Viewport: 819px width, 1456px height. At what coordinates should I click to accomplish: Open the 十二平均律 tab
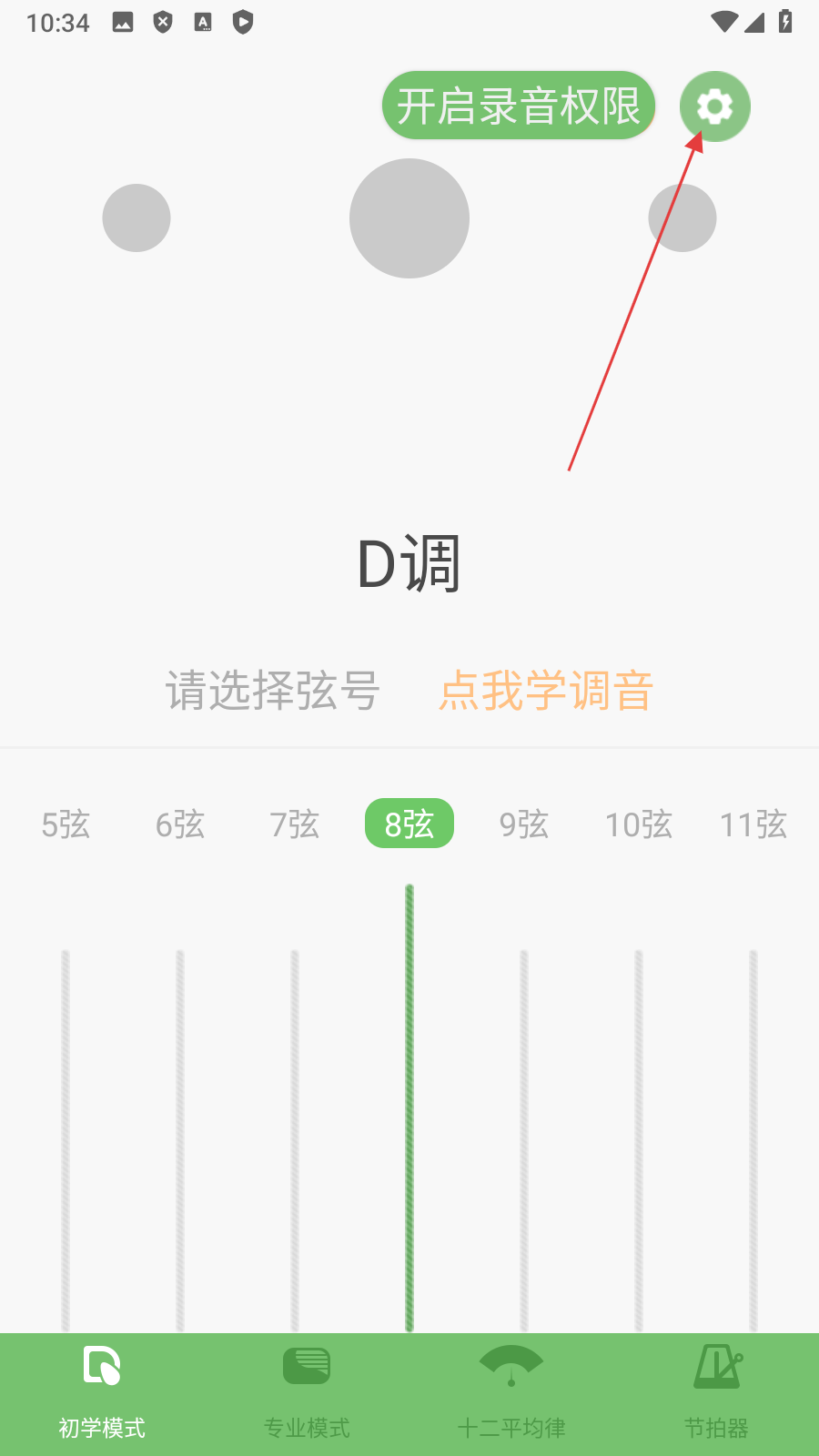click(511, 1392)
